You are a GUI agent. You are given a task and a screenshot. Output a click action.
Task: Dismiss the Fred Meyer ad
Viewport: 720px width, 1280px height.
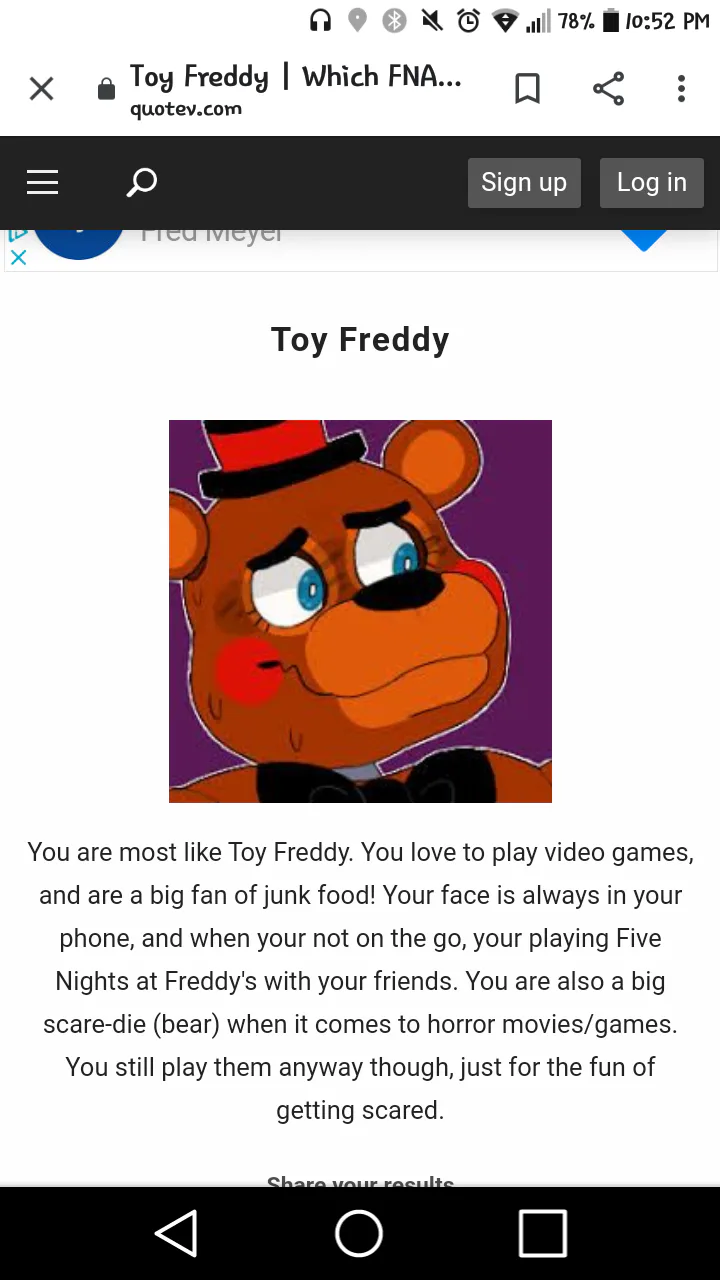tap(18, 258)
